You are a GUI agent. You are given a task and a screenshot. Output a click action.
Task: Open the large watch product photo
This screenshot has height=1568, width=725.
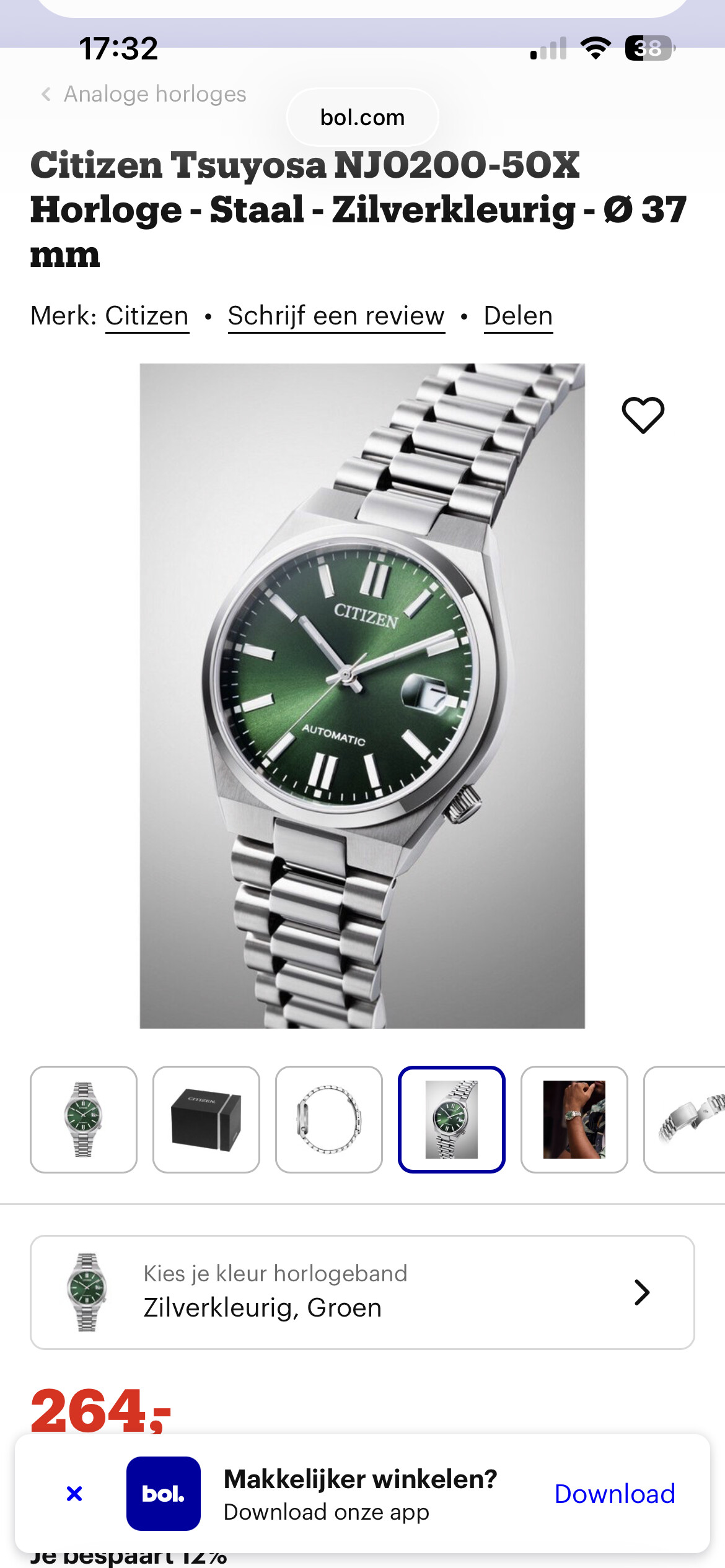362,695
